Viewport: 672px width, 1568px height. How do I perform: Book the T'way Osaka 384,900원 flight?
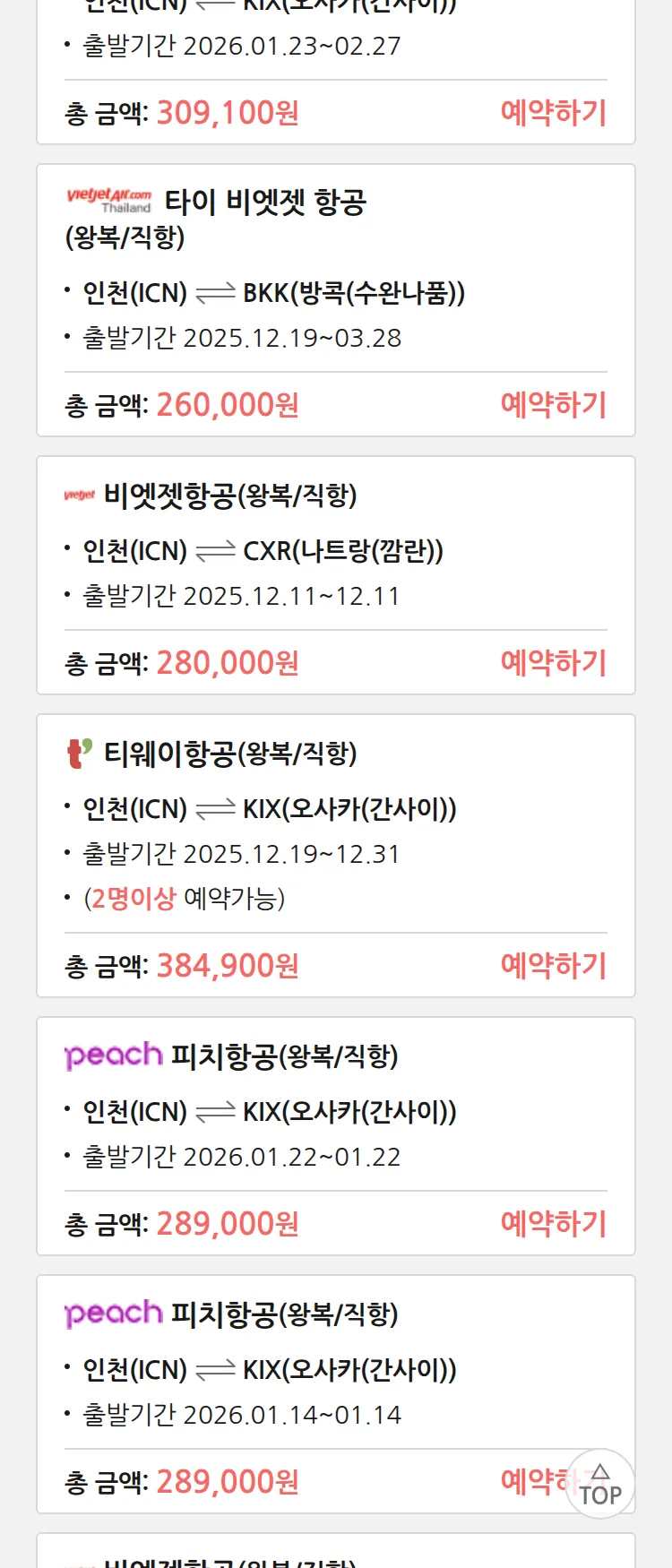click(x=553, y=966)
